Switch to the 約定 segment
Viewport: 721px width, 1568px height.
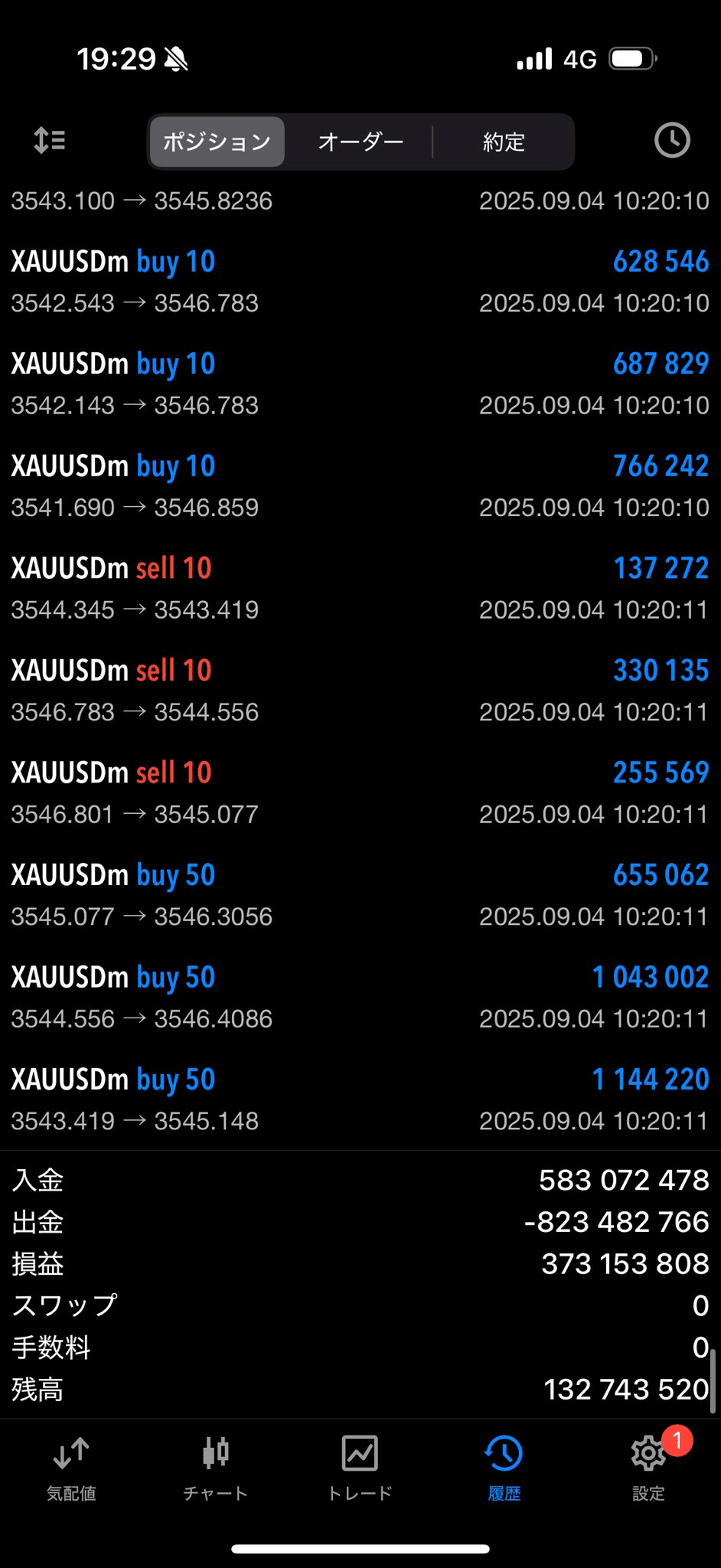504,142
